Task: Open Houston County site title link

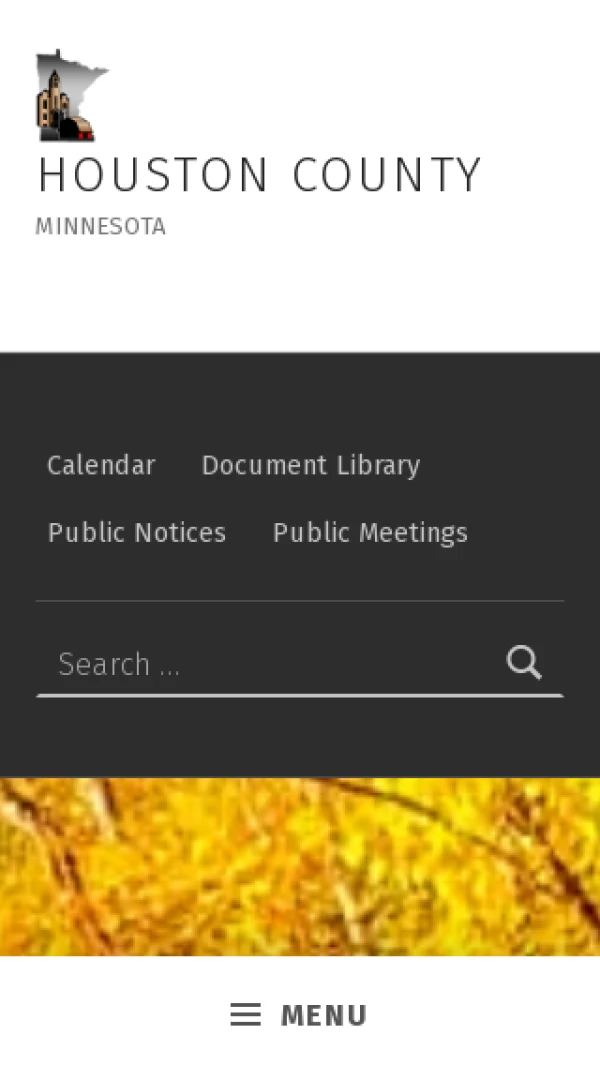Action: pyautogui.click(x=260, y=176)
